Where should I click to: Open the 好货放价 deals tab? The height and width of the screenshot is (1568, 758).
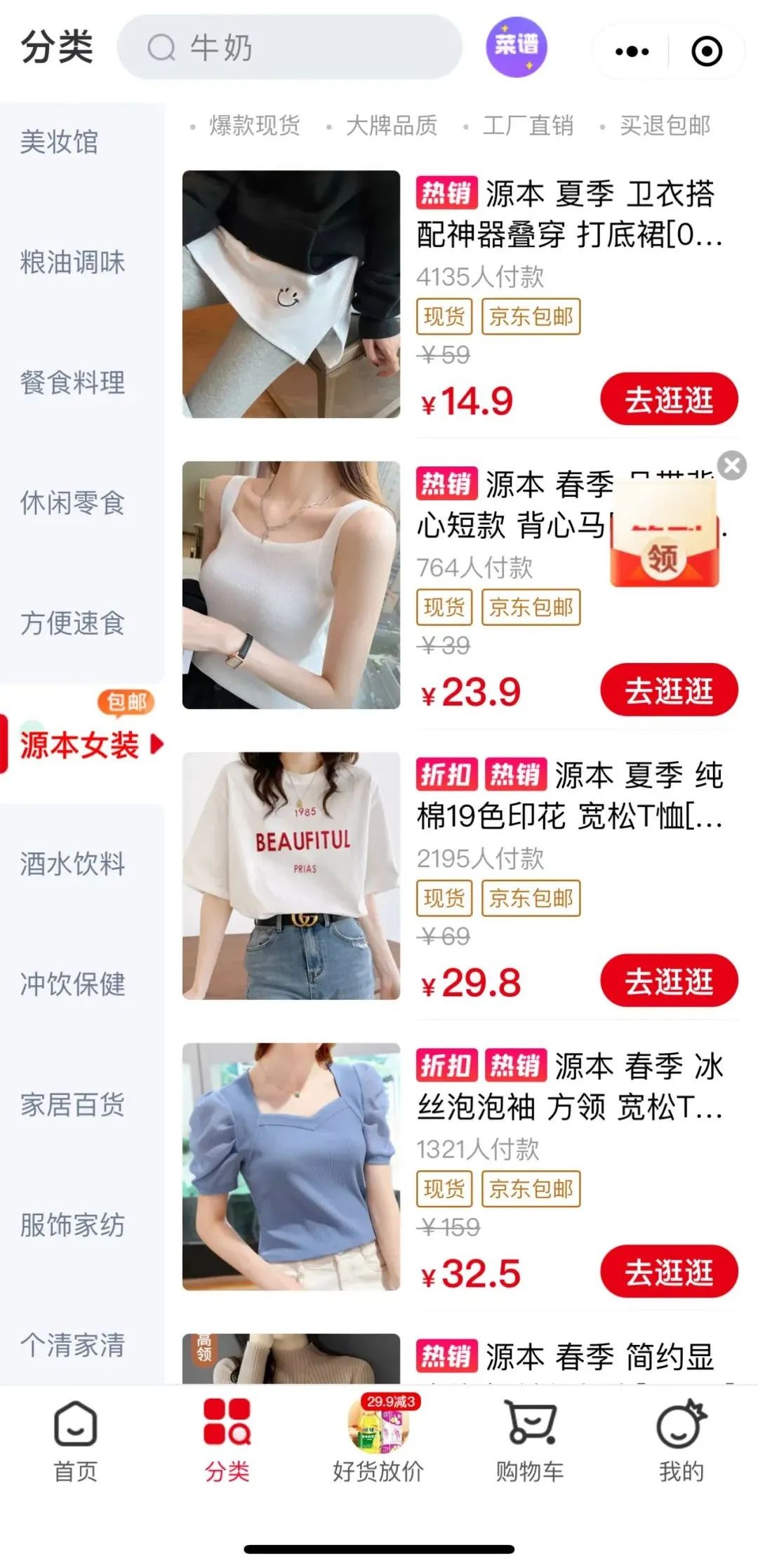pos(378,1442)
